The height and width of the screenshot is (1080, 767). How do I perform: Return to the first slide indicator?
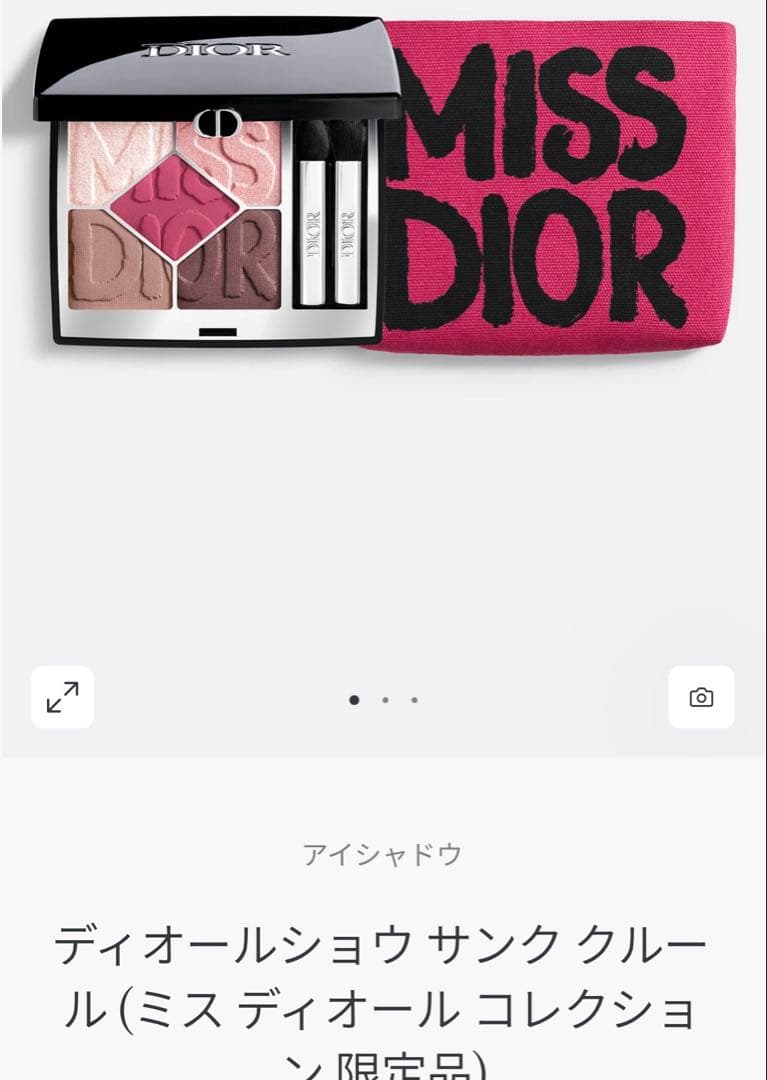click(353, 698)
